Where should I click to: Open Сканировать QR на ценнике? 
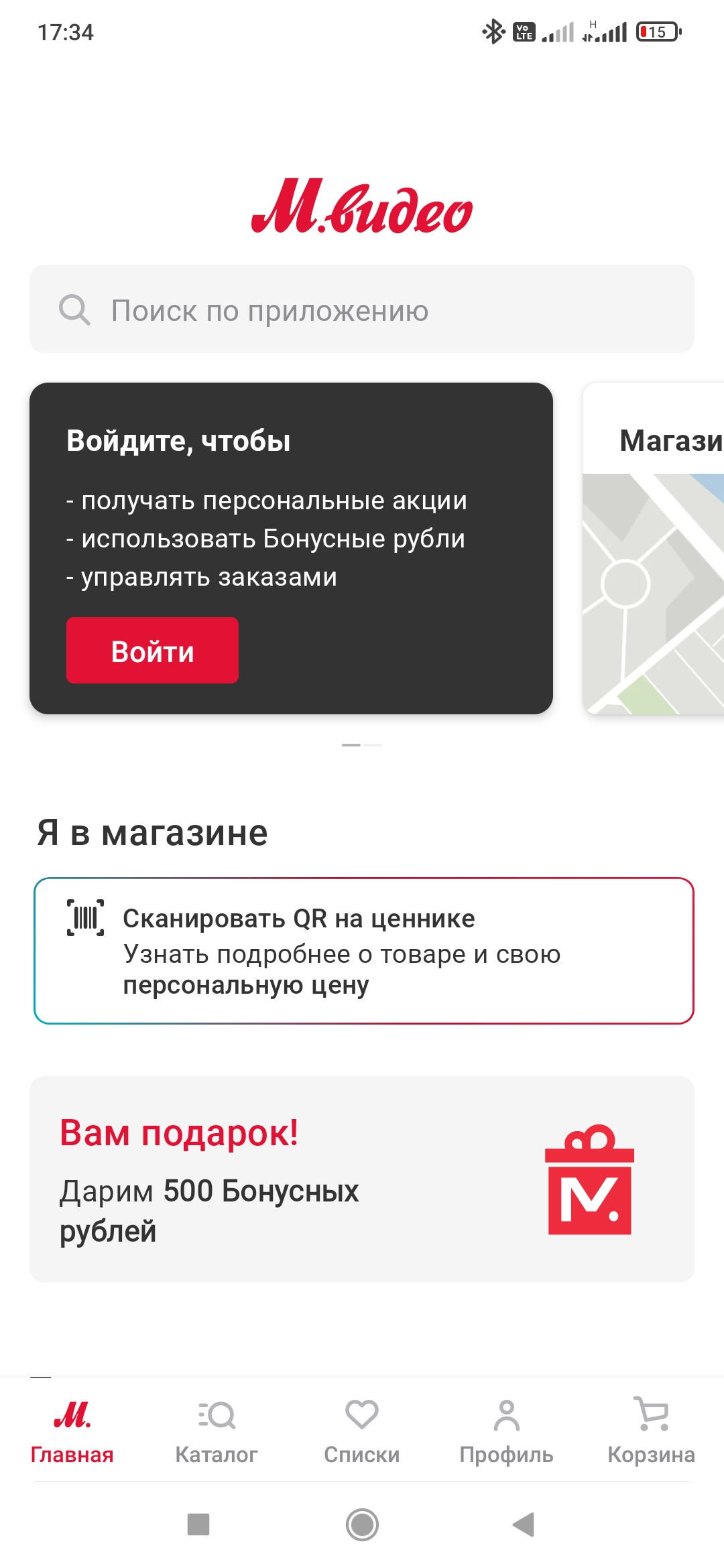point(363,950)
